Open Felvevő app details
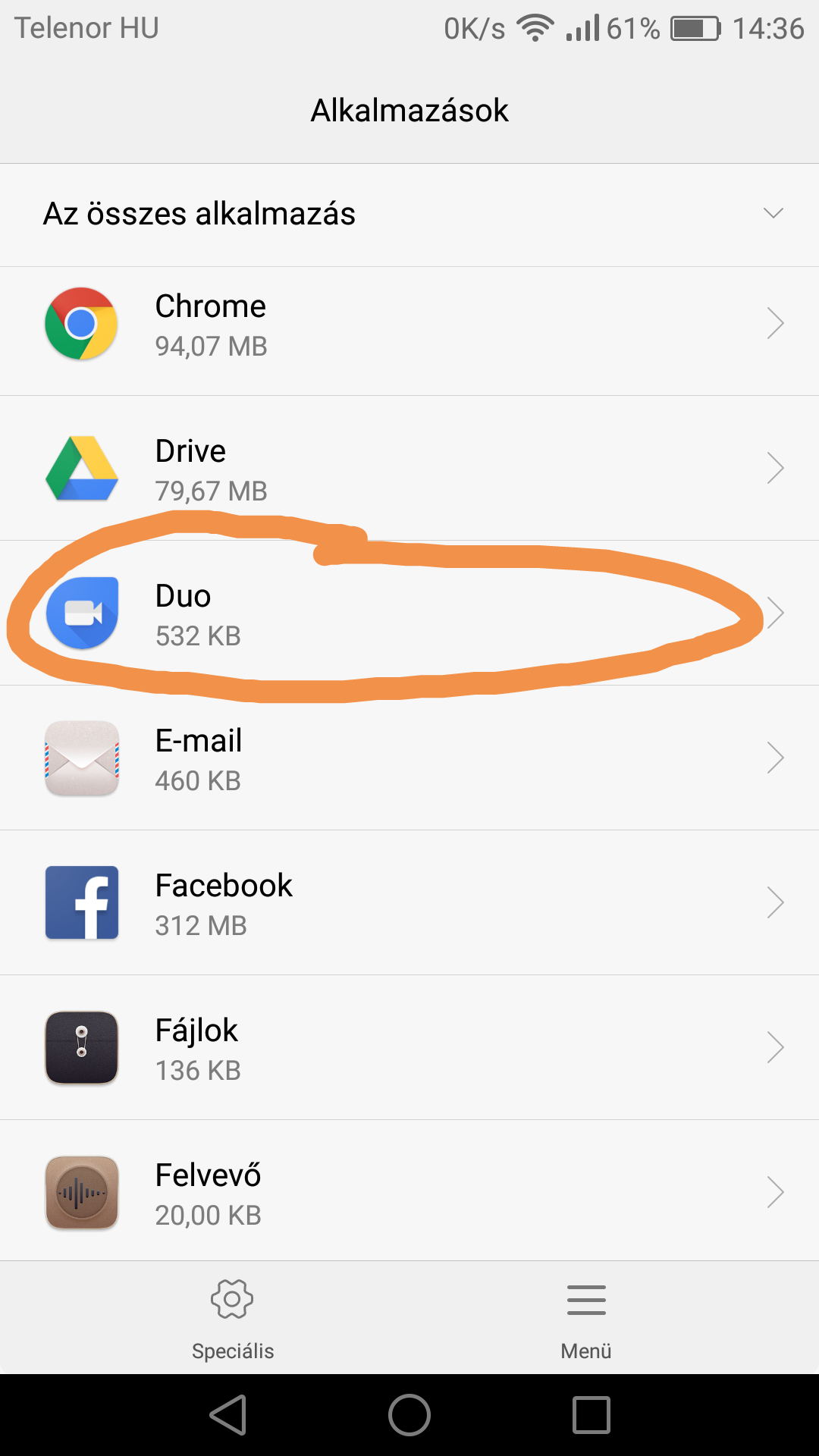This screenshot has width=819, height=1456. tap(409, 1191)
